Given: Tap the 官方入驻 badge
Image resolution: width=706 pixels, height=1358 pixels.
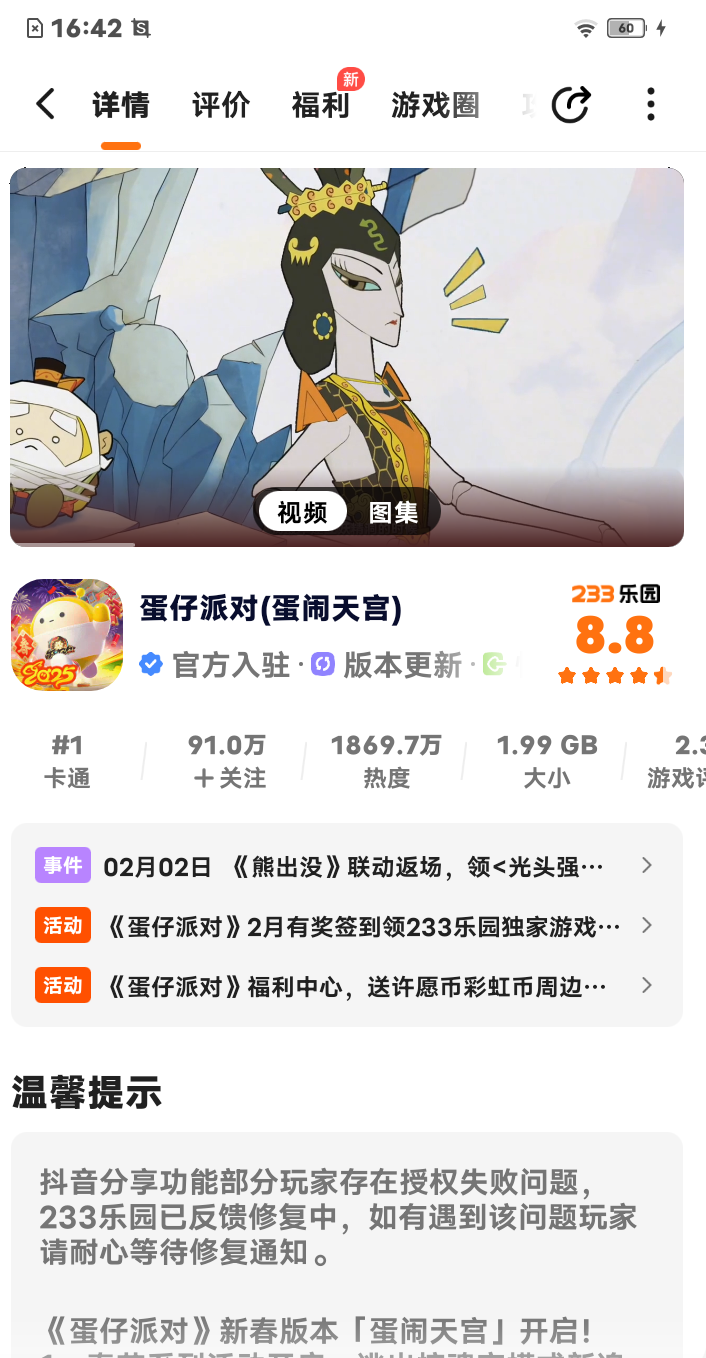Looking at the screenshot, I should tap(215, 664).
